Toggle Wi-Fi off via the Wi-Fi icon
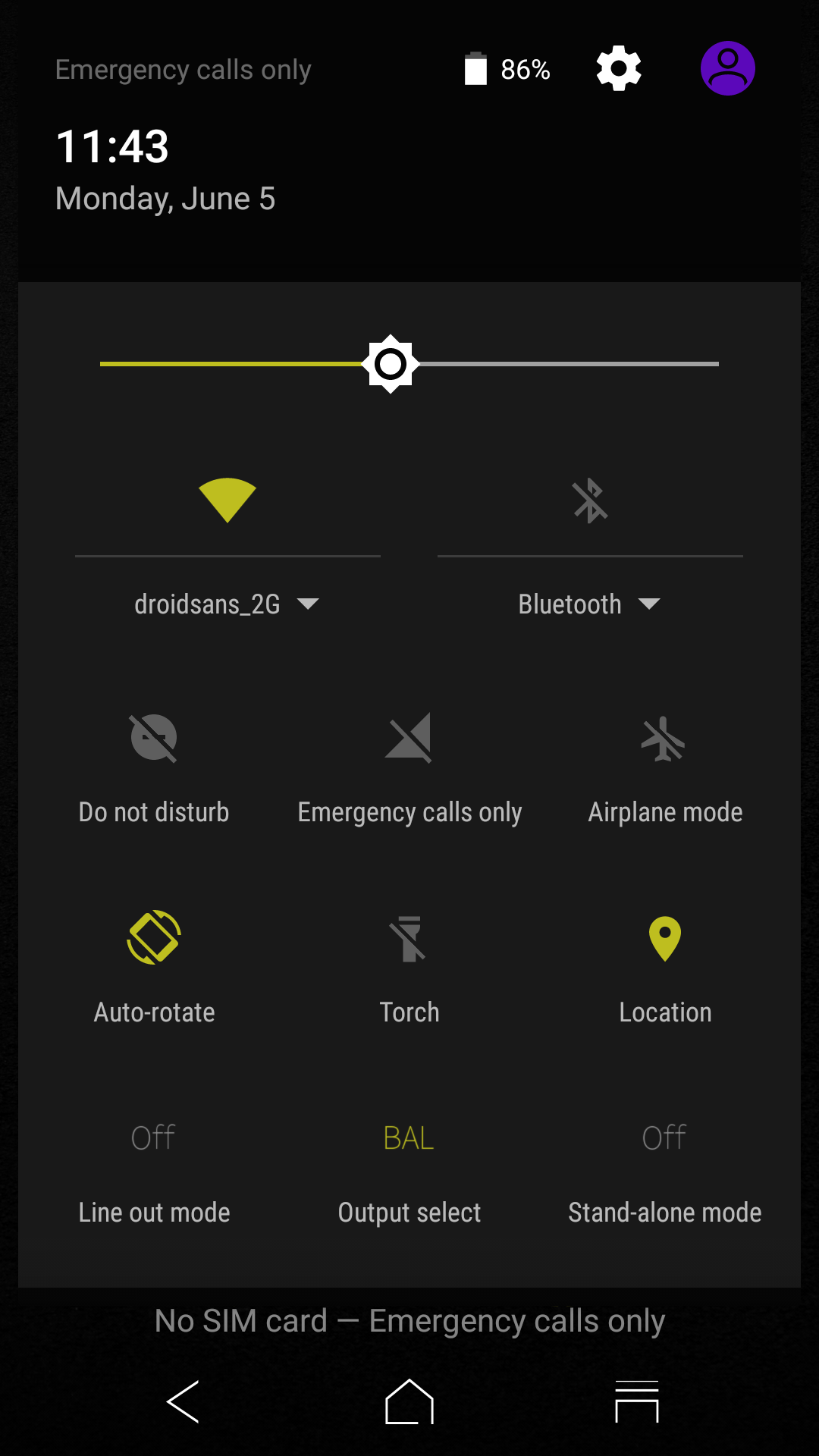 click(227, 500)
